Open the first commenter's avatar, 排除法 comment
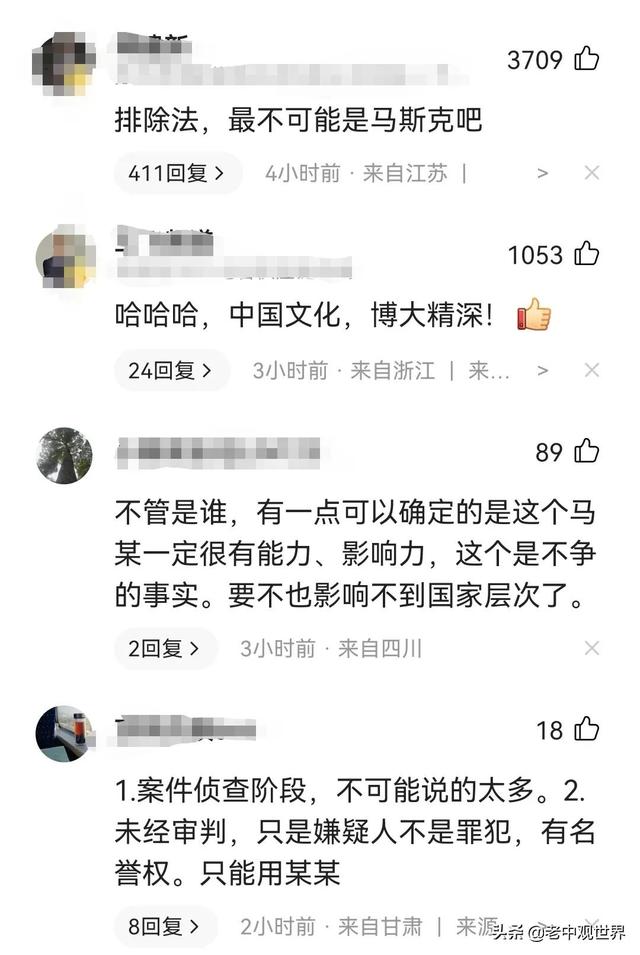The height and width of the screenshot is (955, 640). pyautogui.click(x=65, y=63)
